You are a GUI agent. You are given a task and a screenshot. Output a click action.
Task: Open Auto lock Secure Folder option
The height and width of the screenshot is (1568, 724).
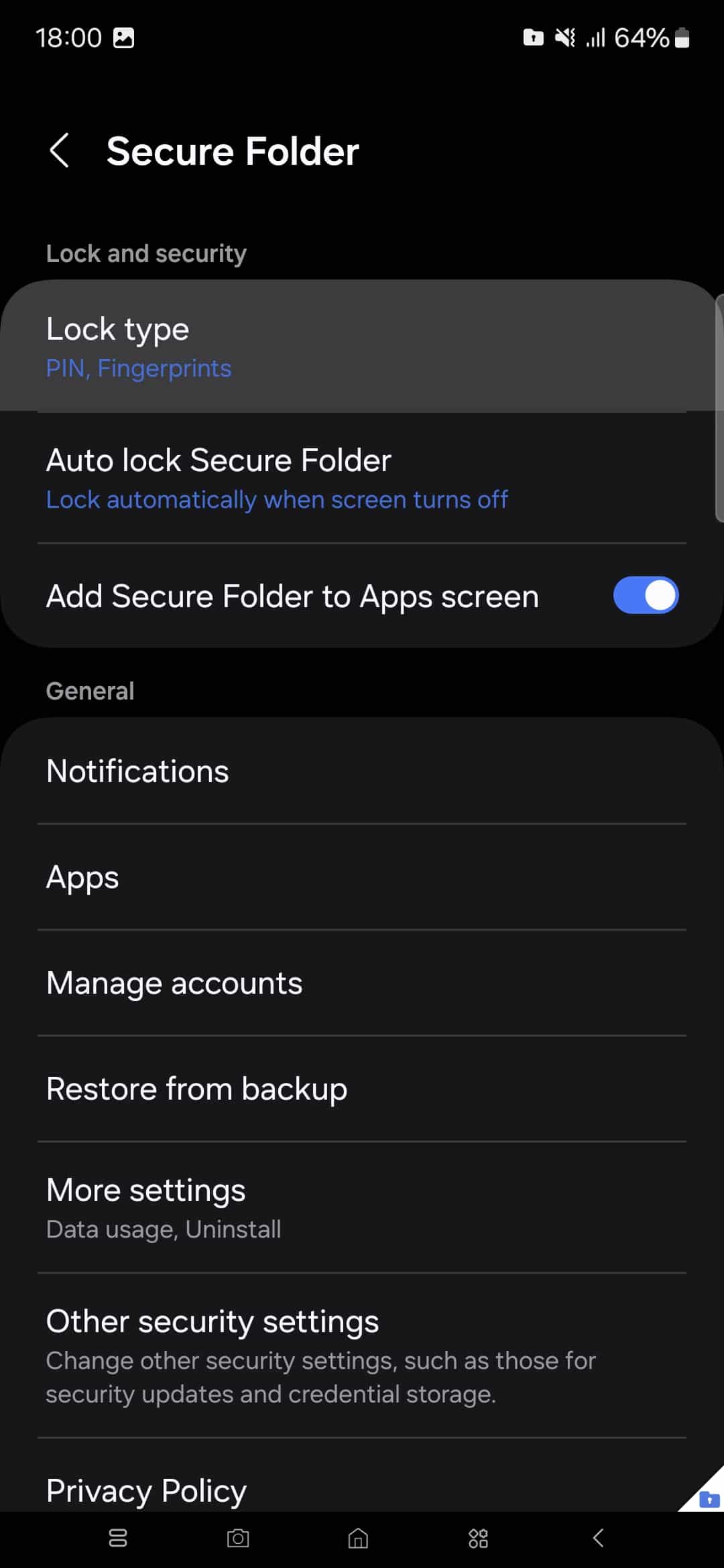tap(362, 478)
